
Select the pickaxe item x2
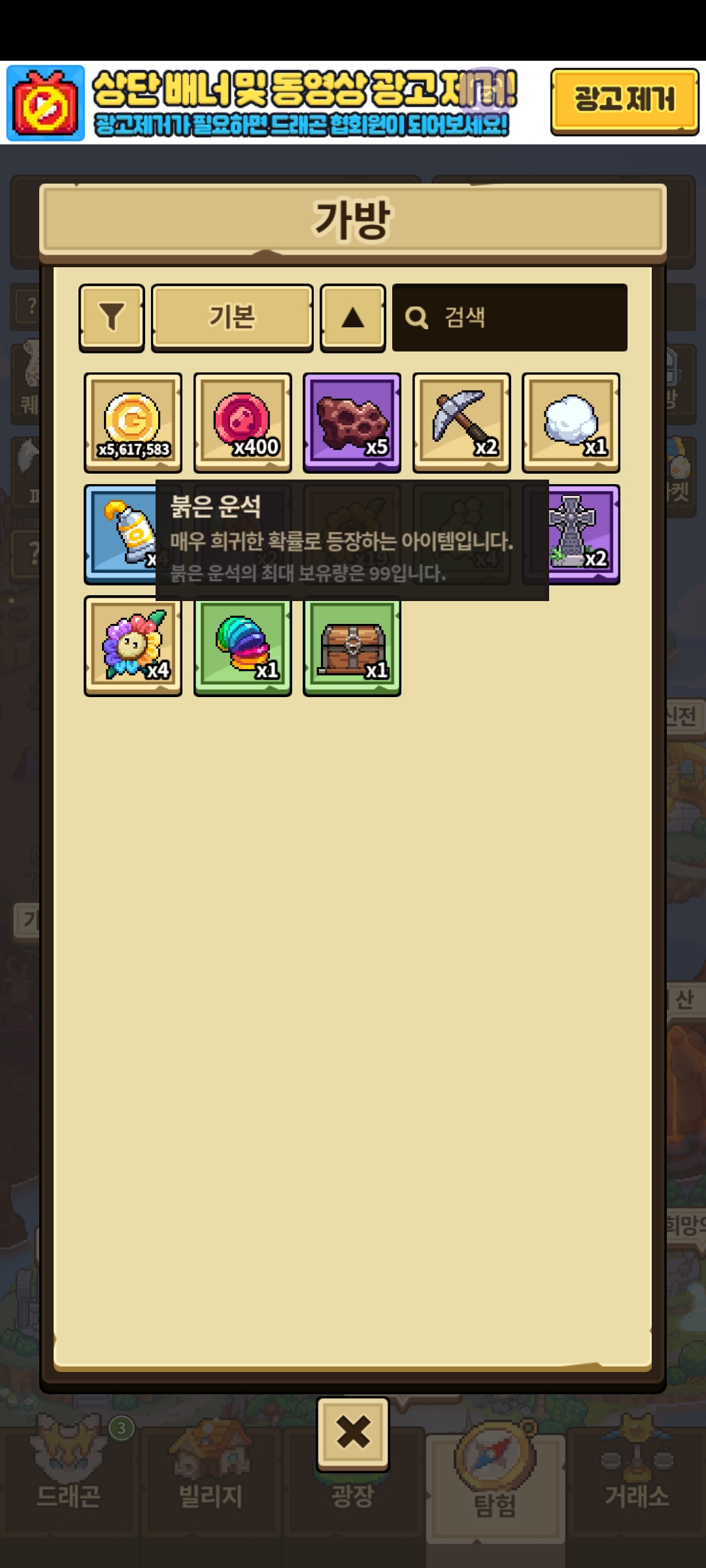462,423
